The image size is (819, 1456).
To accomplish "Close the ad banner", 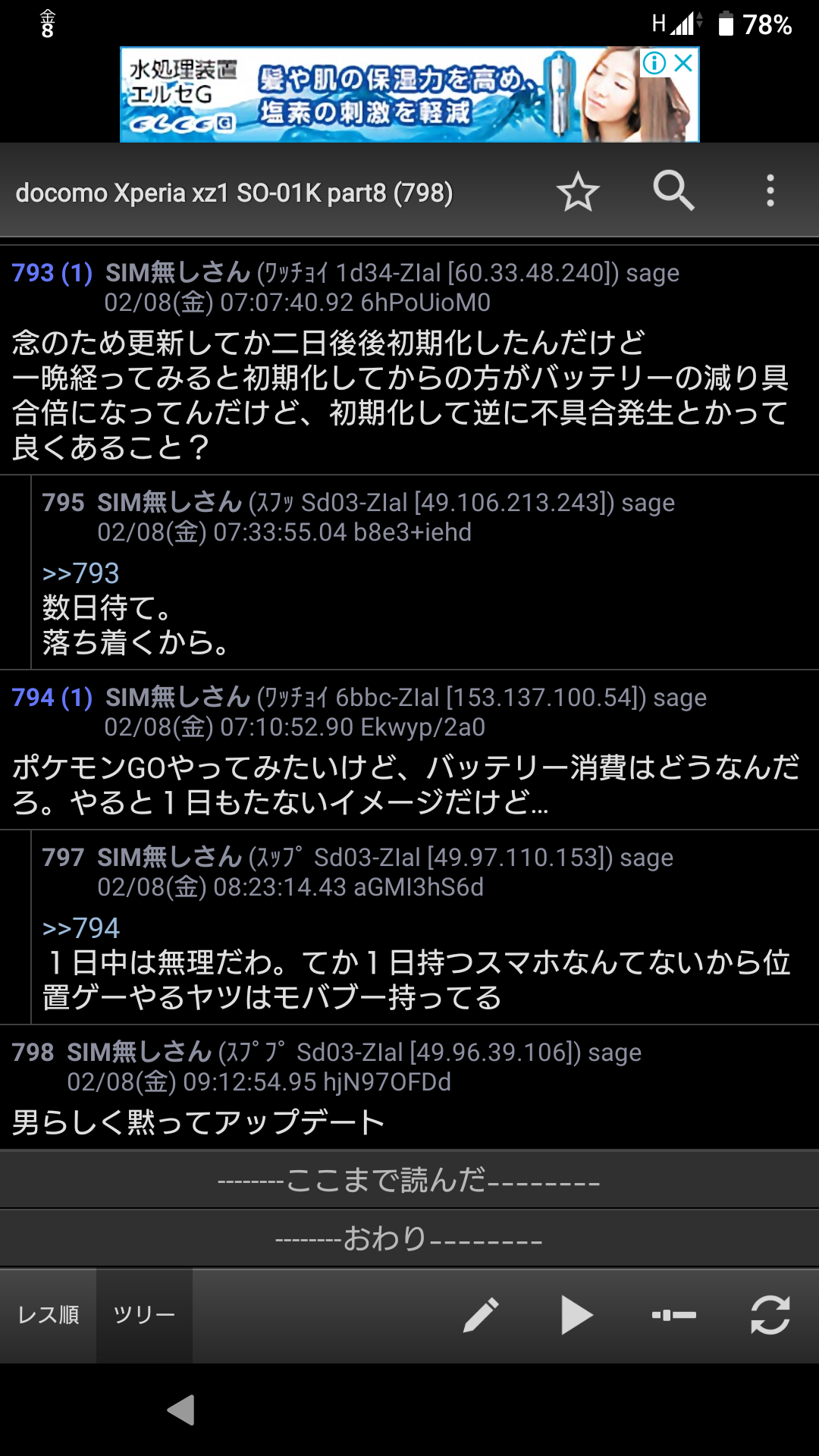I will [684, 63].
